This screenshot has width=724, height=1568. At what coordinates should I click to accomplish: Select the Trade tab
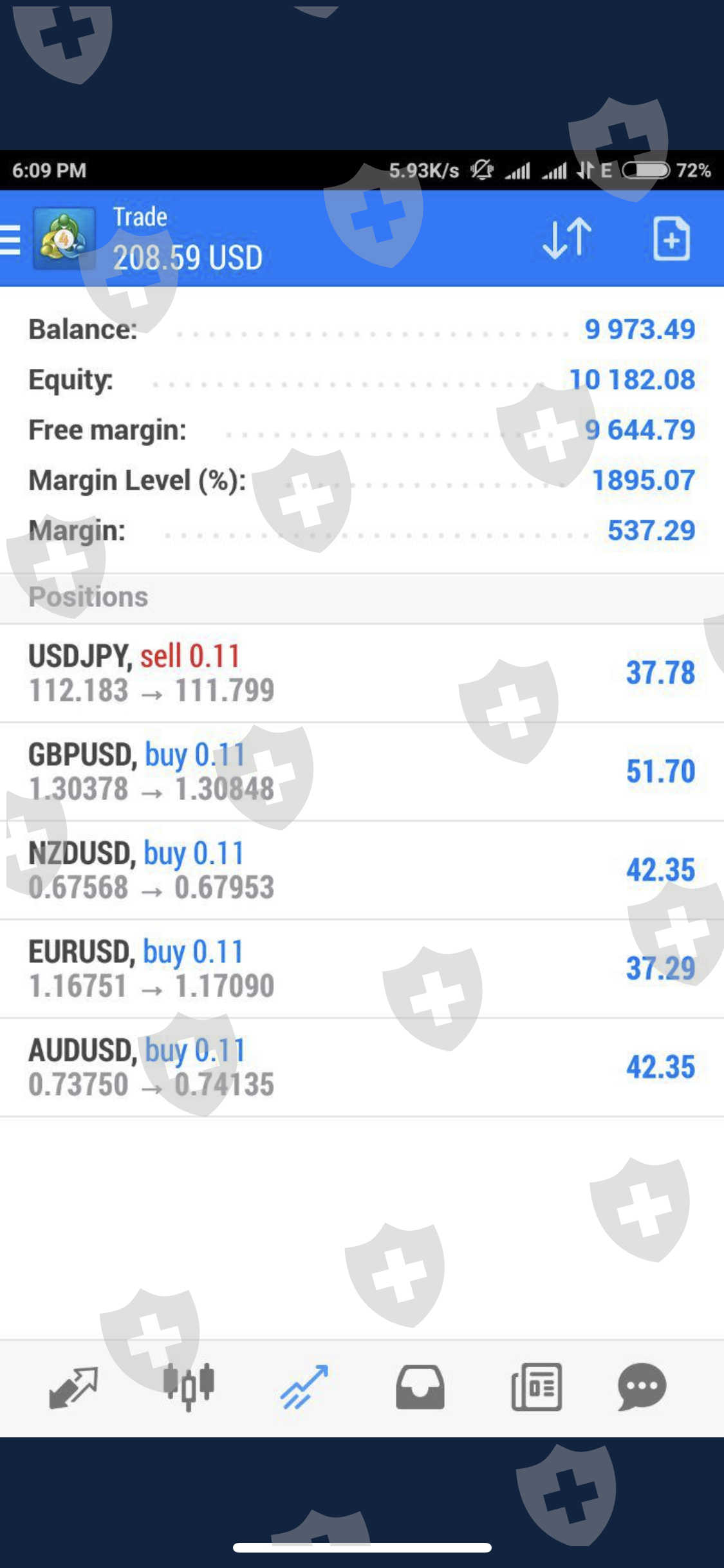click(304, 1388)
